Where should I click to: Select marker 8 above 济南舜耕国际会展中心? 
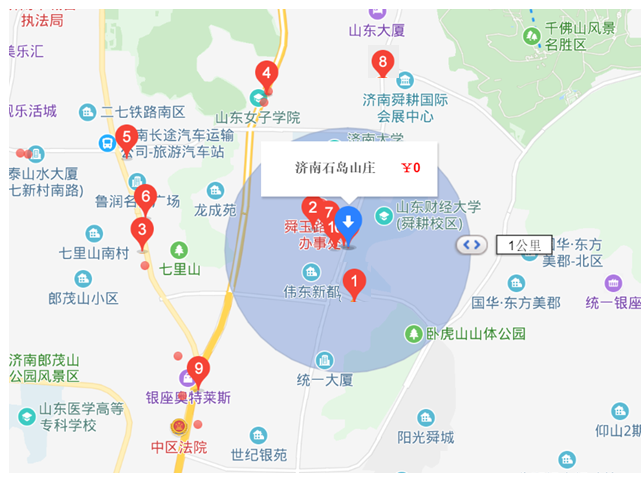(x=381, y=64)
